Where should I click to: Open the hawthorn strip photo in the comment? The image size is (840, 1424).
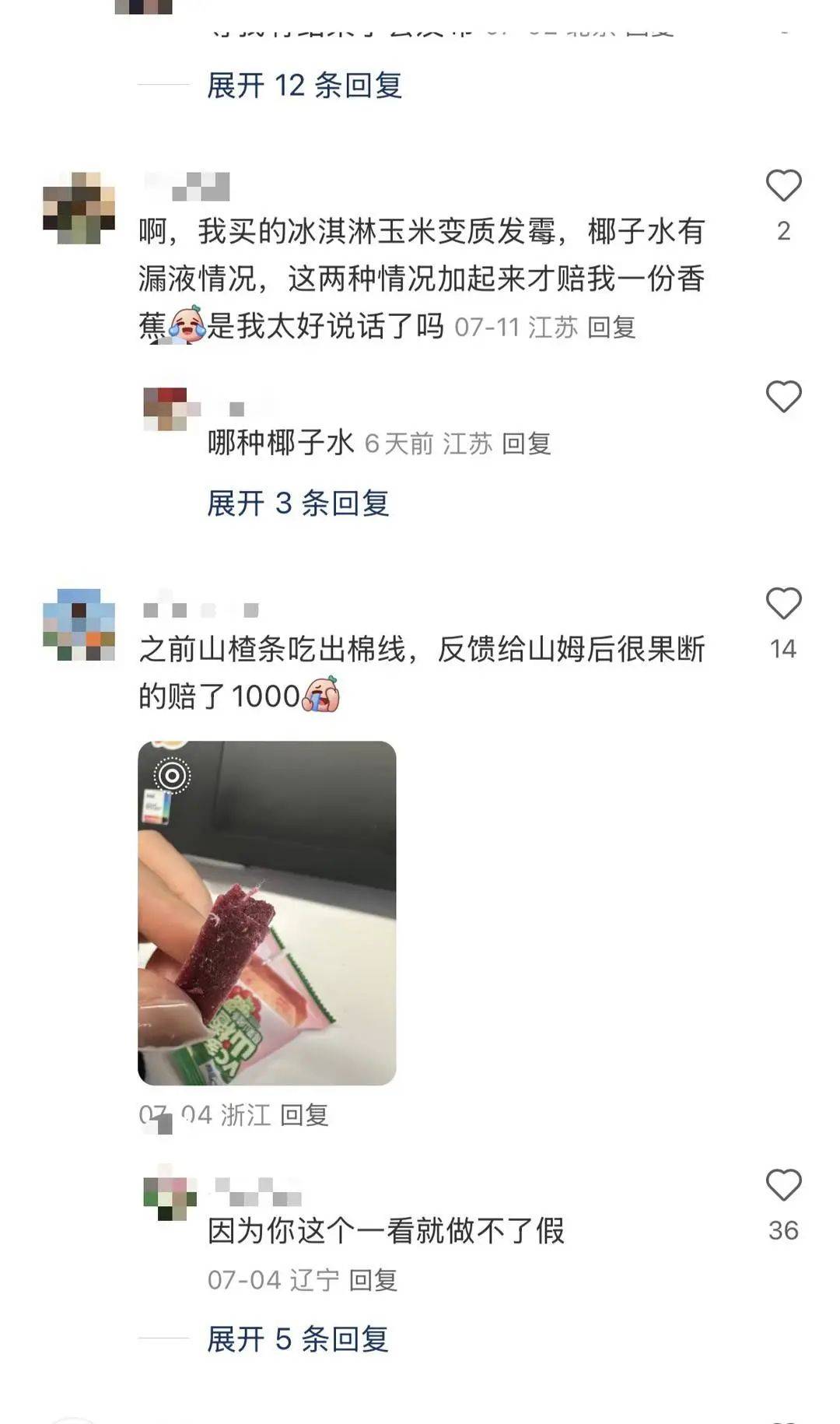267,913
